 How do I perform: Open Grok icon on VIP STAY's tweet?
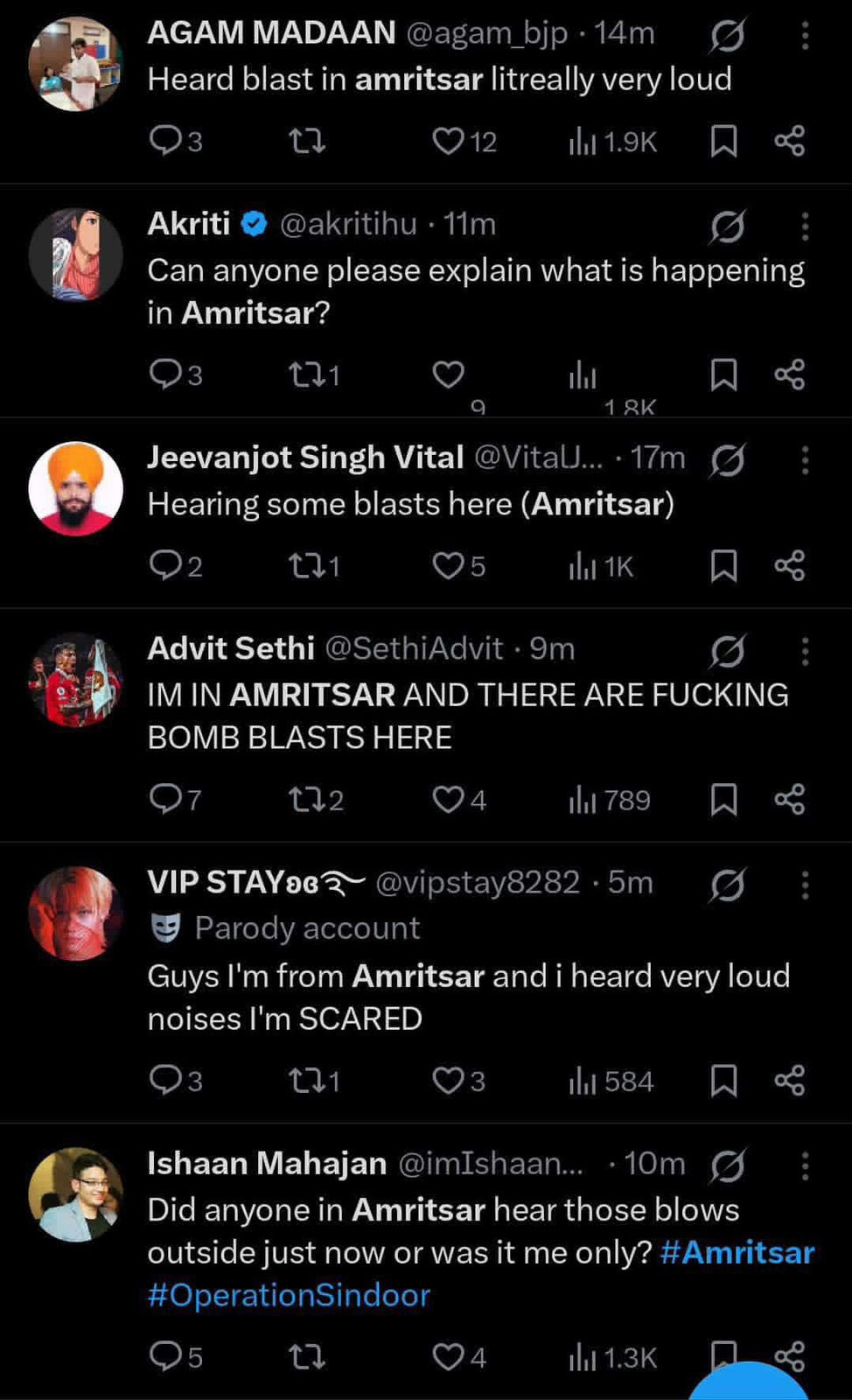pyautogui.click(x=727, y=885)
